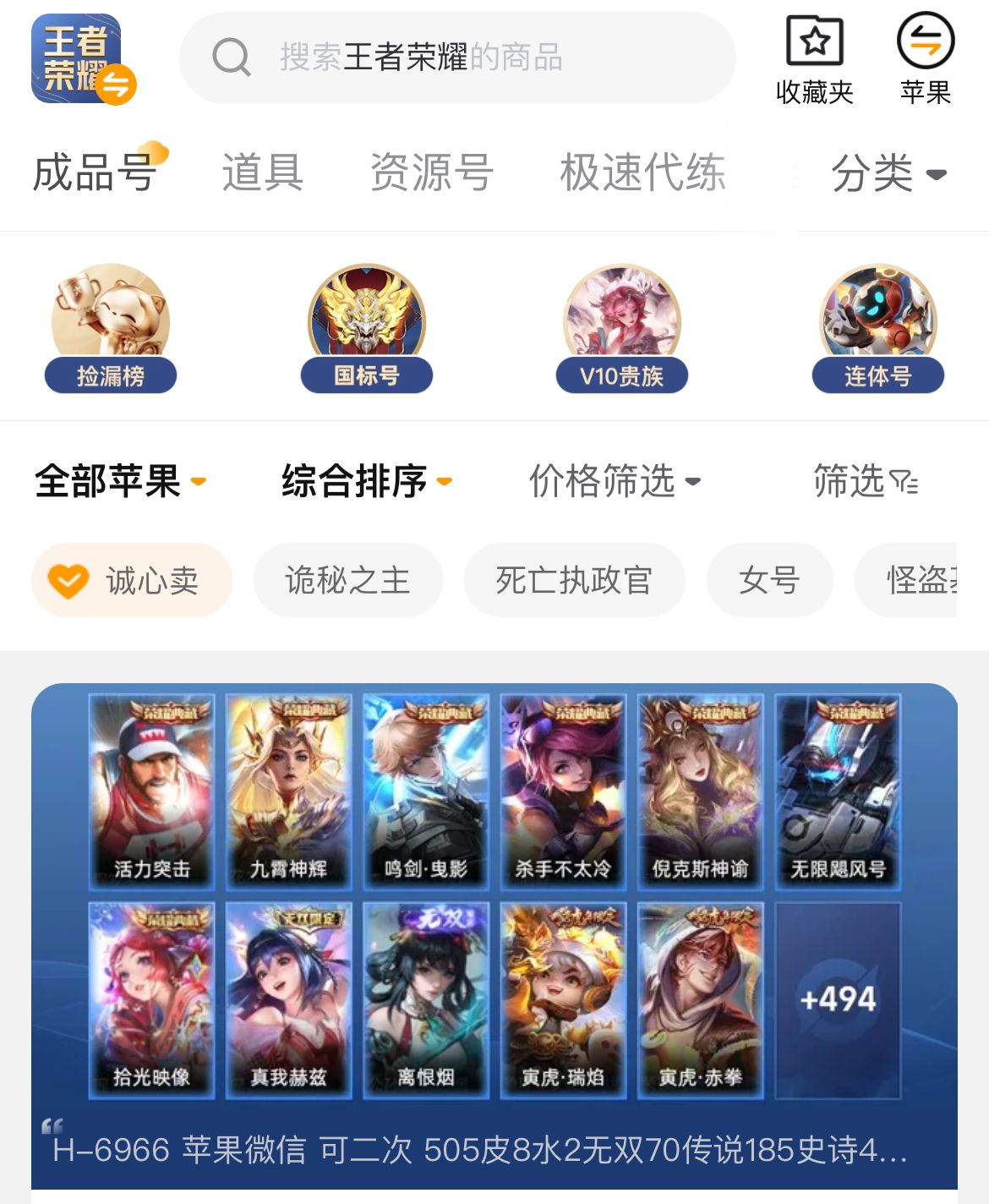
Task: Tap the search box for 王者荣耀 items
Action: [x=456, y=57]
